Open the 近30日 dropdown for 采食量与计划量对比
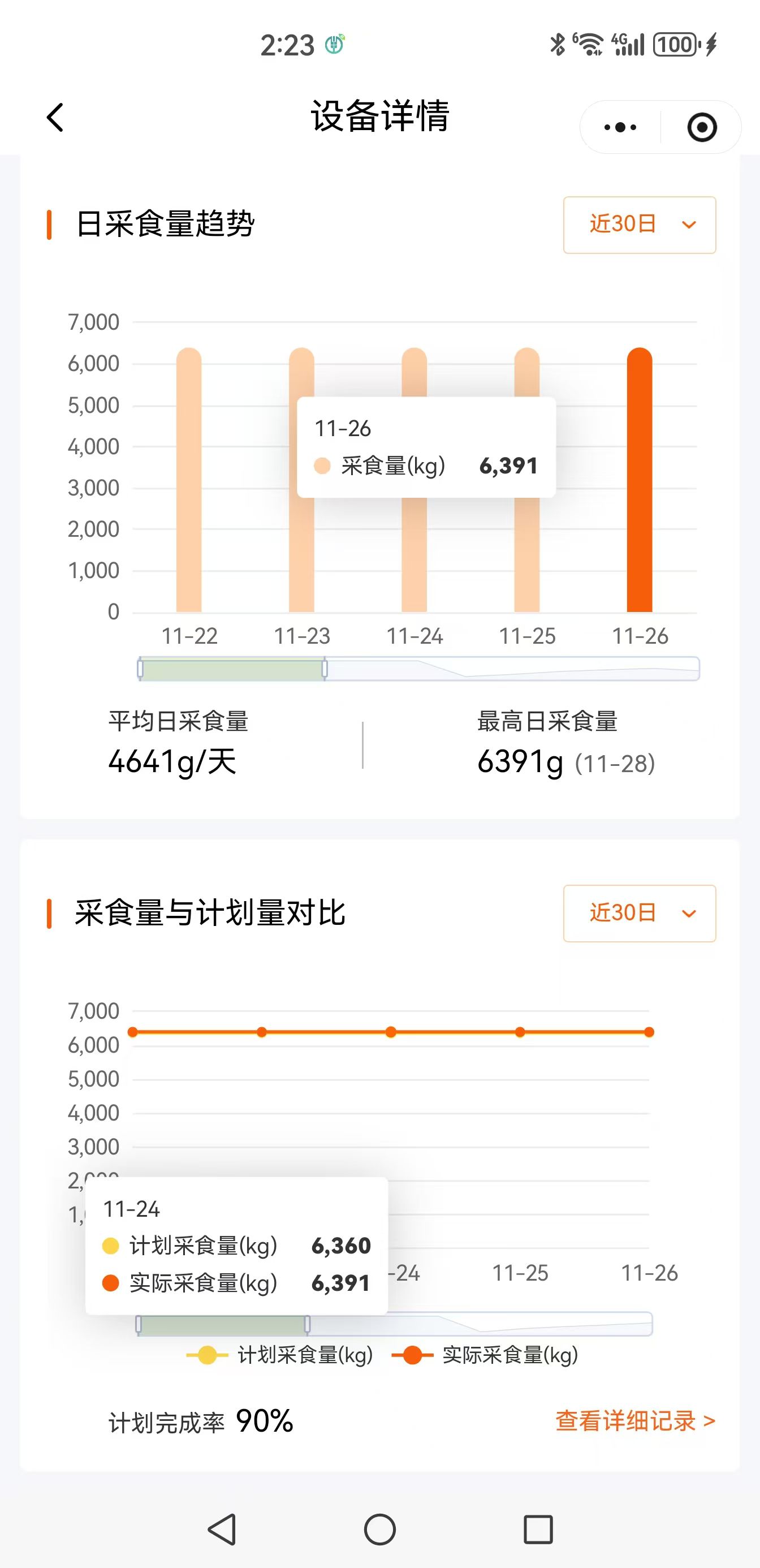The width and height of the screenshot is (760, 1568). point(639,913)
